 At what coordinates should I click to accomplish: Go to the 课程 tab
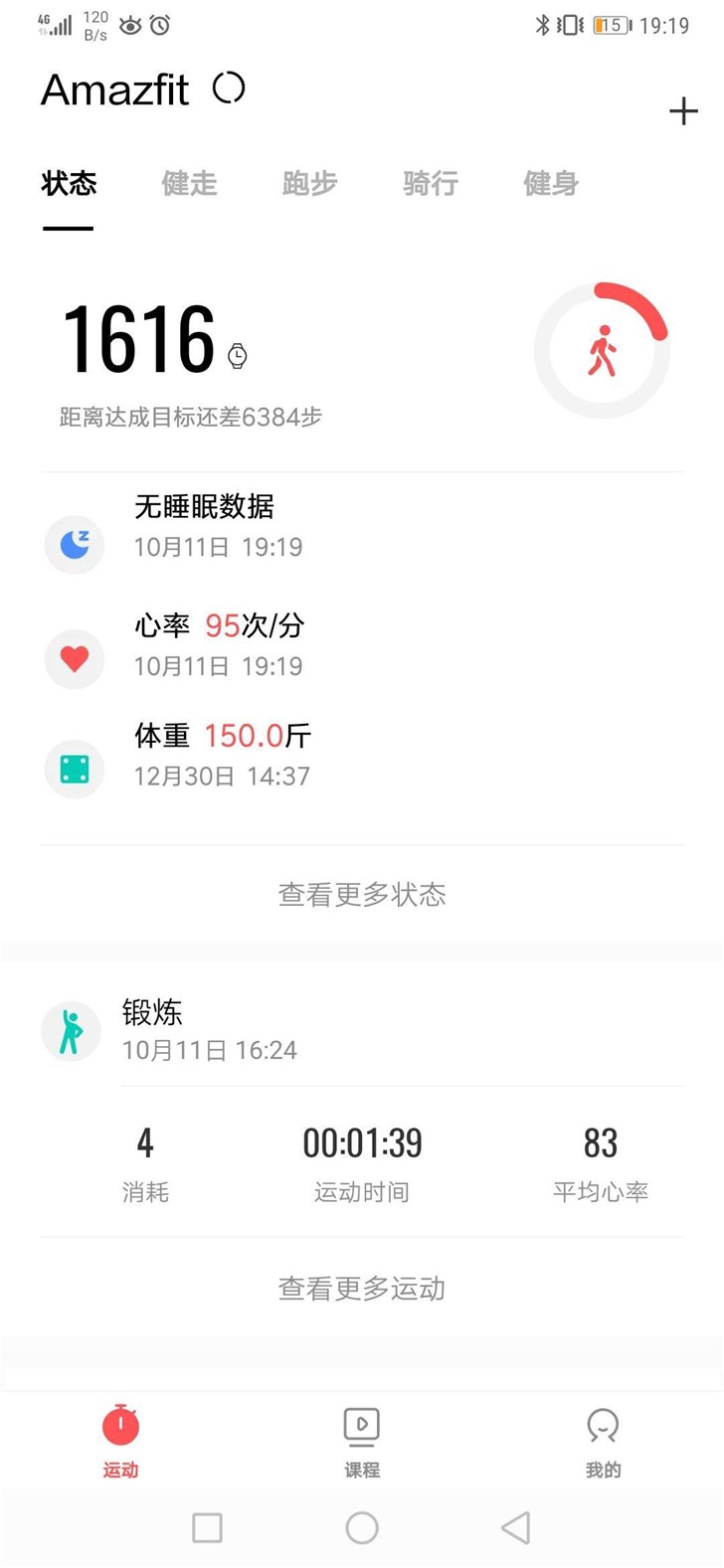pyautogui.click(x=362, y=1442)
